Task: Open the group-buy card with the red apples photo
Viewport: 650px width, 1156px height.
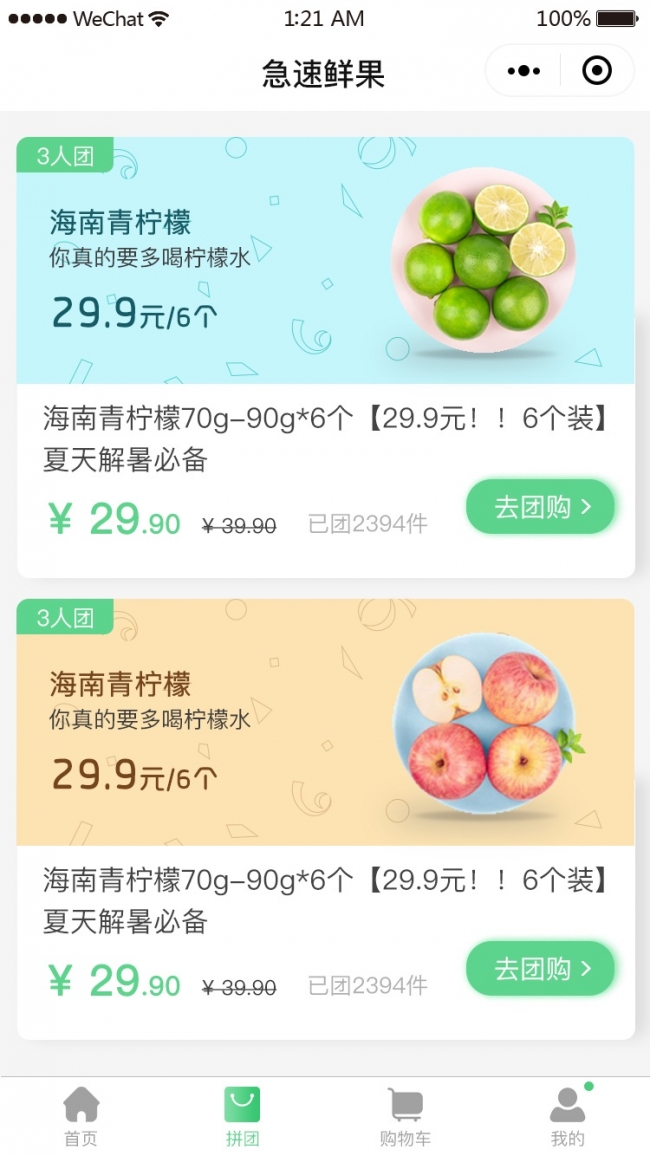Action: 325,724
